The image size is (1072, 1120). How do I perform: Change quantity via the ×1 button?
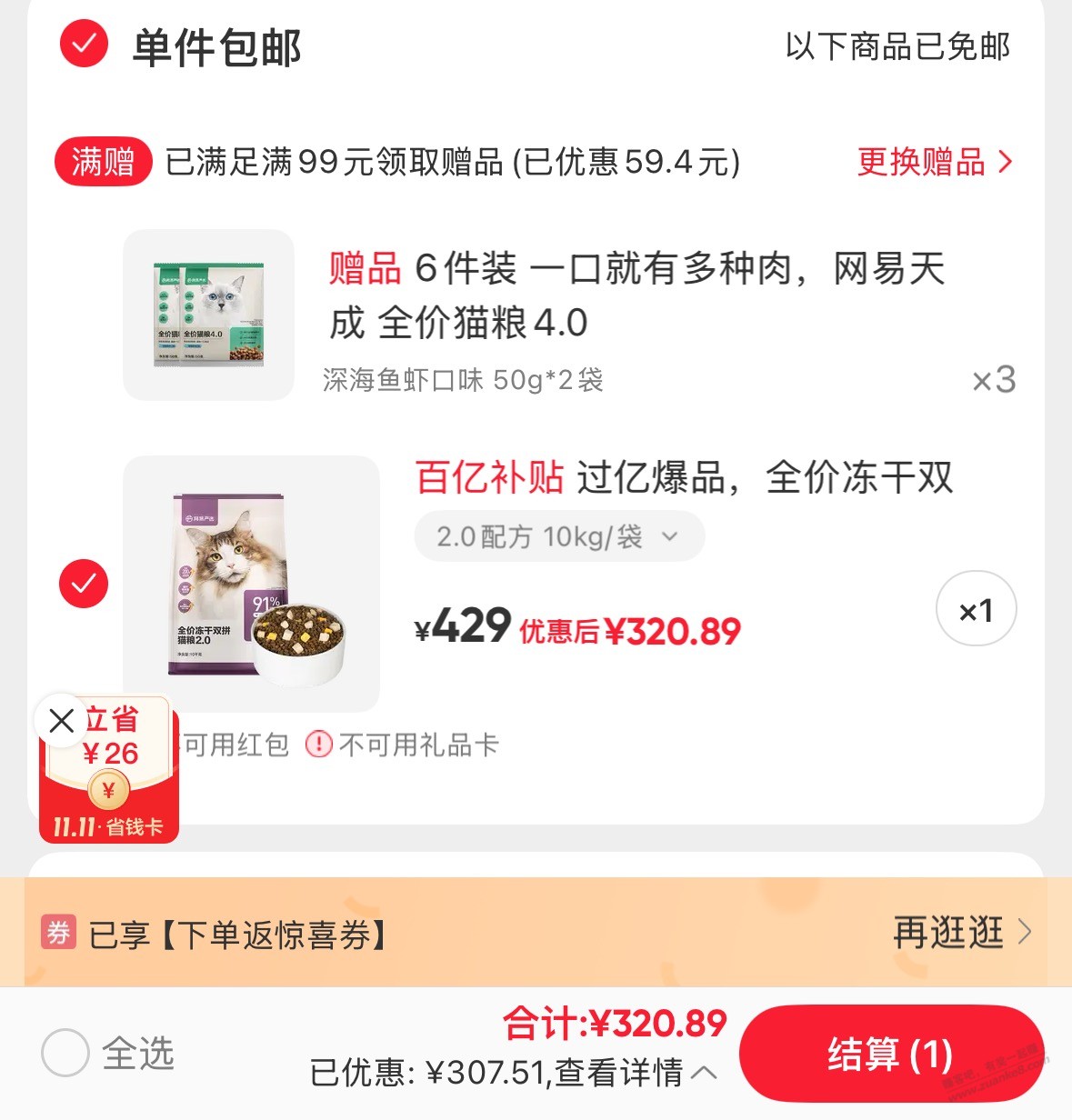[976, 609]
